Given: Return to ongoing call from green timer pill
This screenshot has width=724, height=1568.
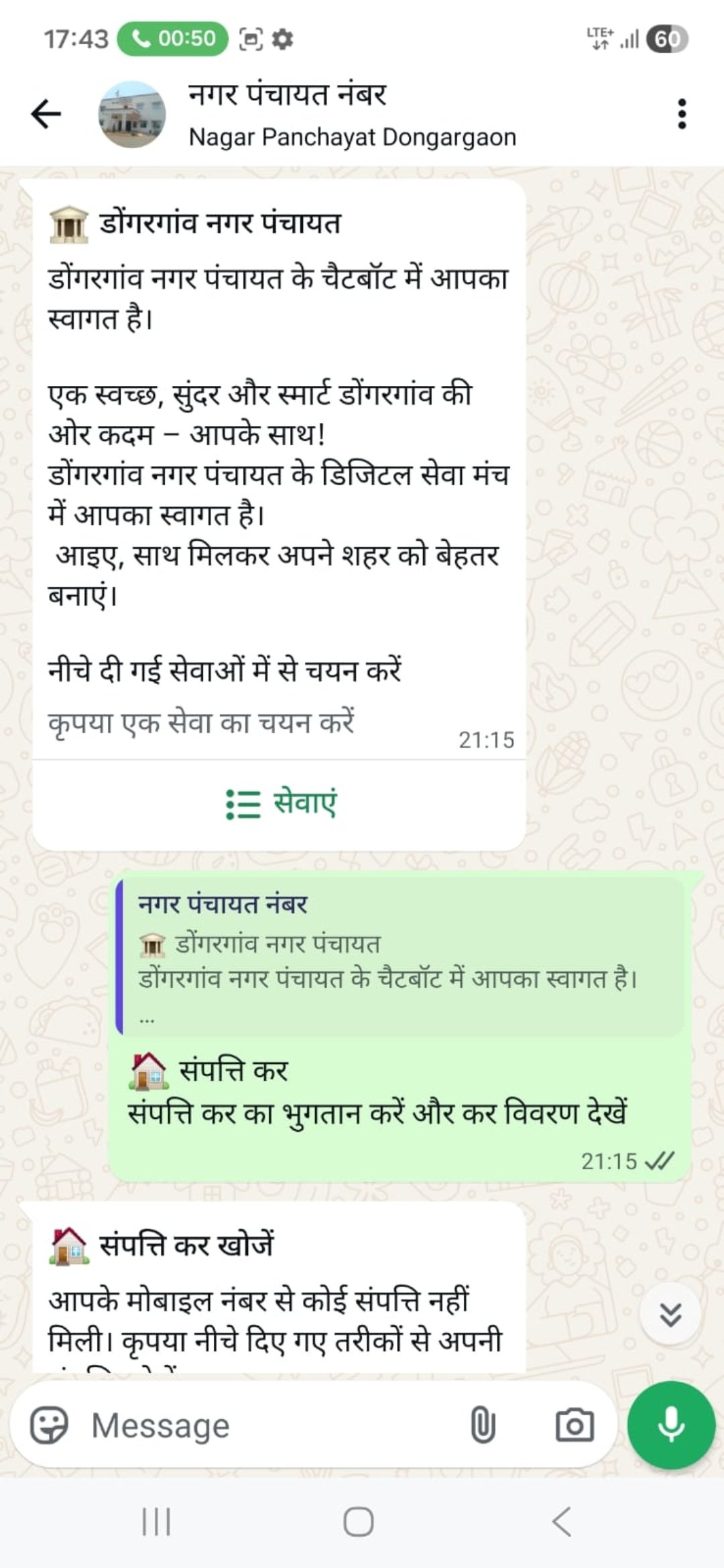Looking at the screenshot, I should tap(172, 39).
